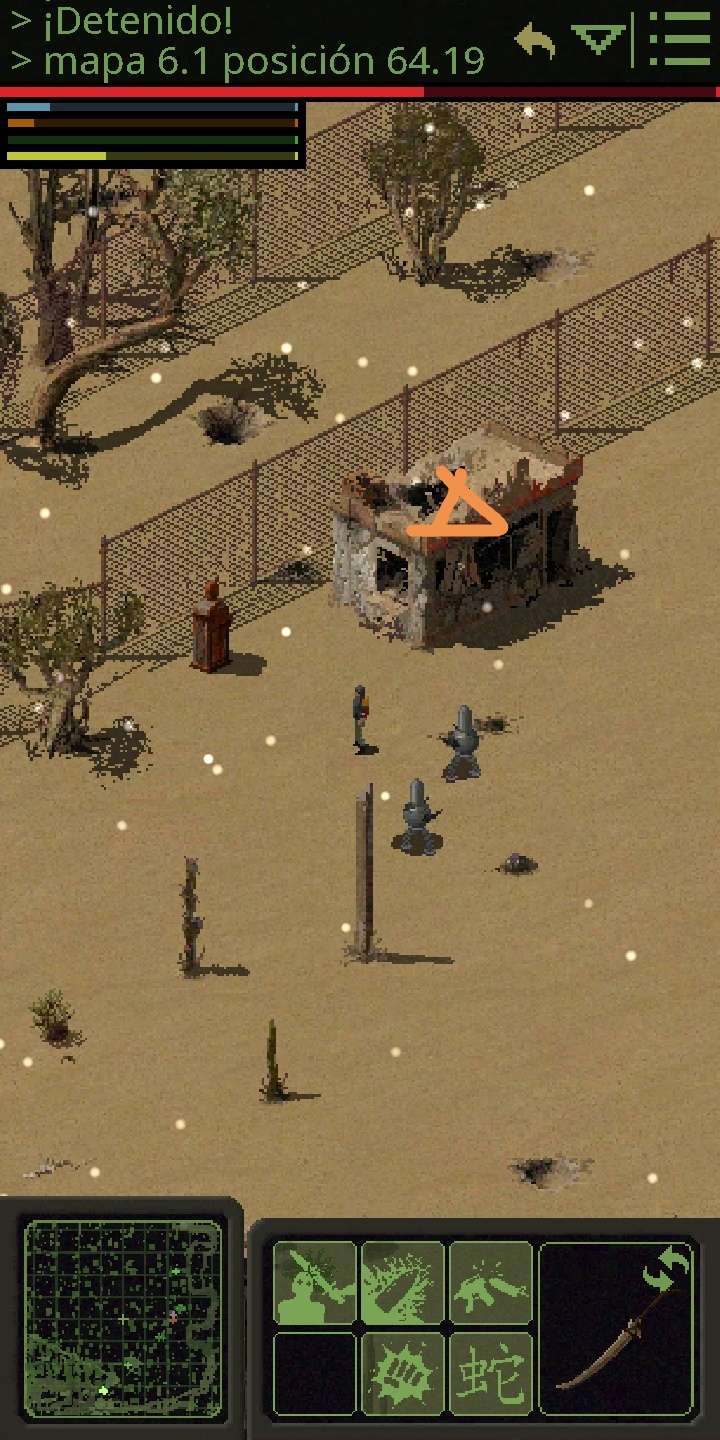Select the melee blade attack skill
Viewport: 720px width, 1440px height.
point(315,1284)
